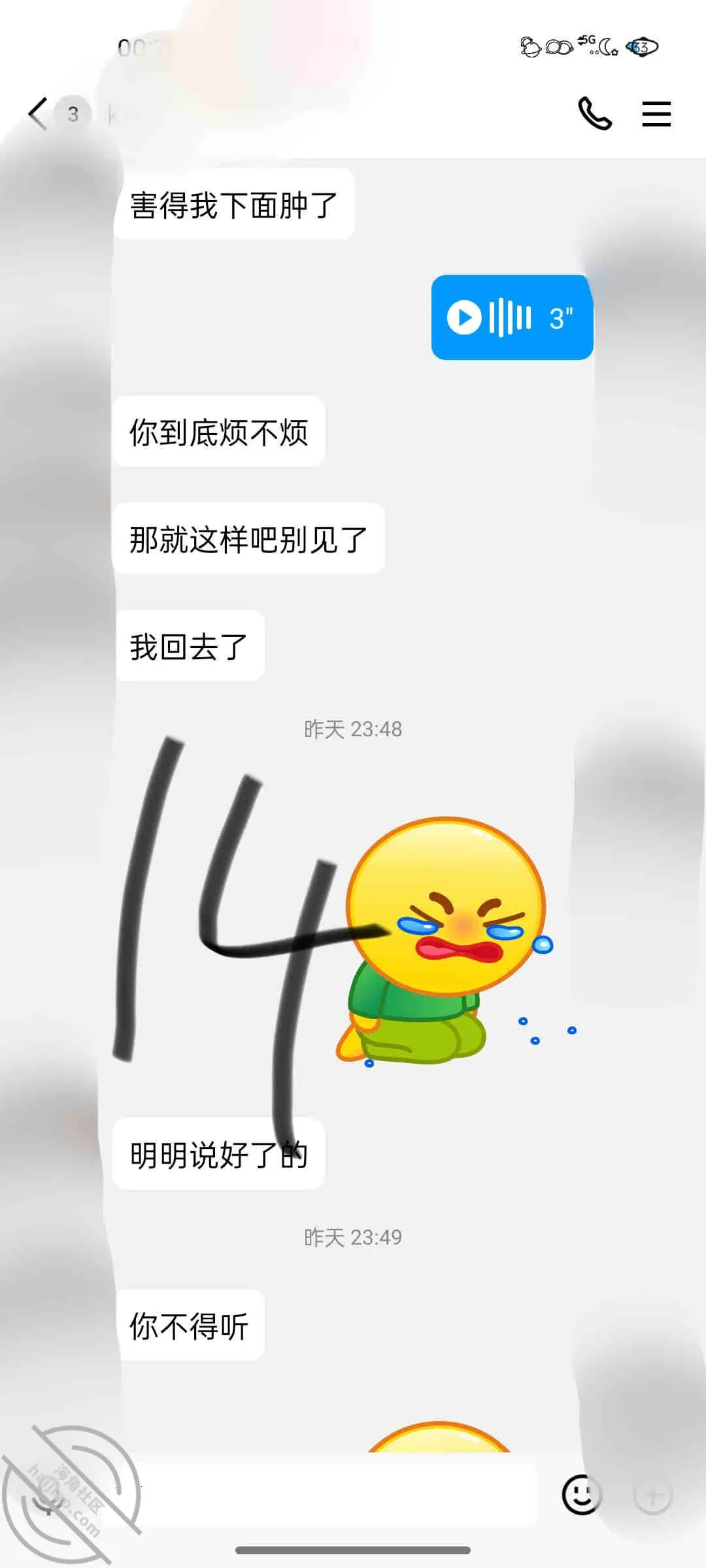Open the emoji picker
The image size is (706, 1568).
point(580,1495)
